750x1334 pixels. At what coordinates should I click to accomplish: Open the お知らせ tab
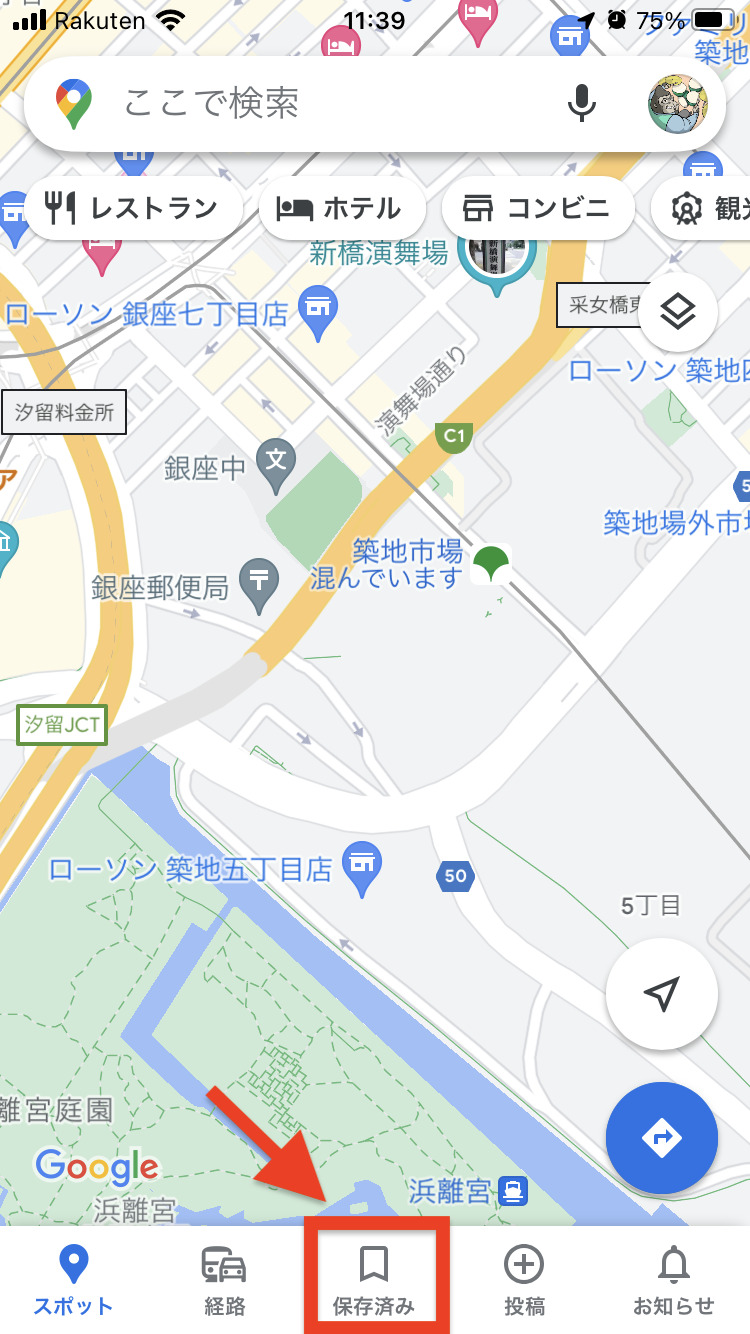[x=674, y=1280]
